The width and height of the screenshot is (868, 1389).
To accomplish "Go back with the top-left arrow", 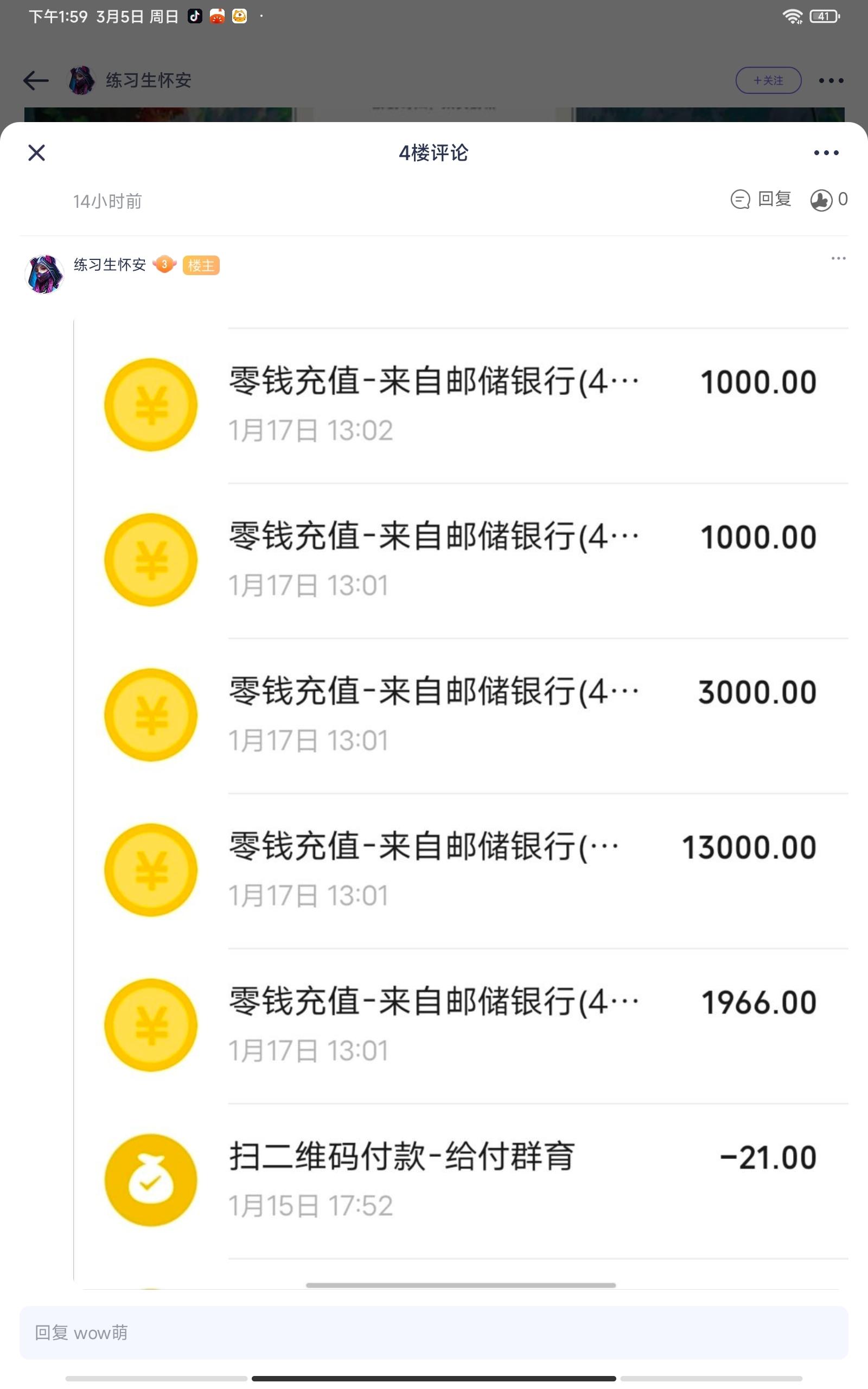I will 36,80.
